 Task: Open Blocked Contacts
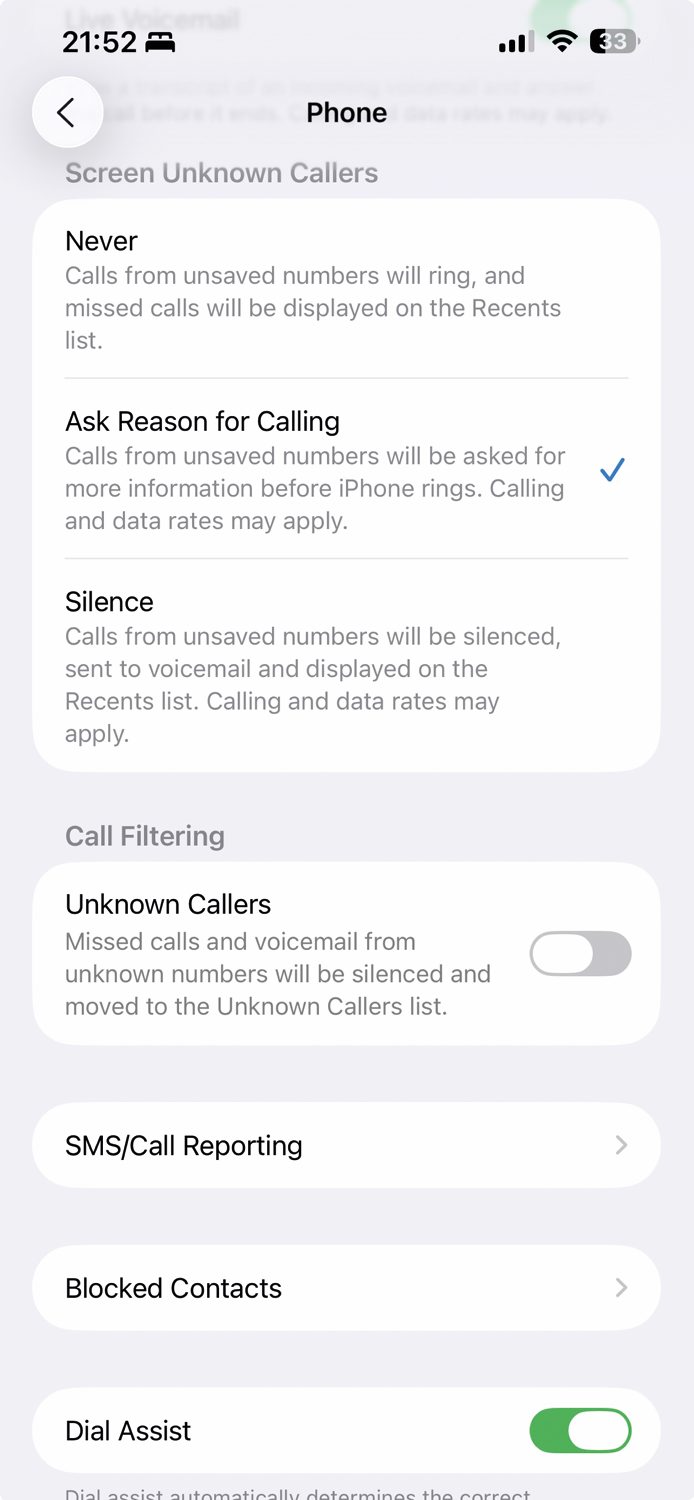point(346,1288)
